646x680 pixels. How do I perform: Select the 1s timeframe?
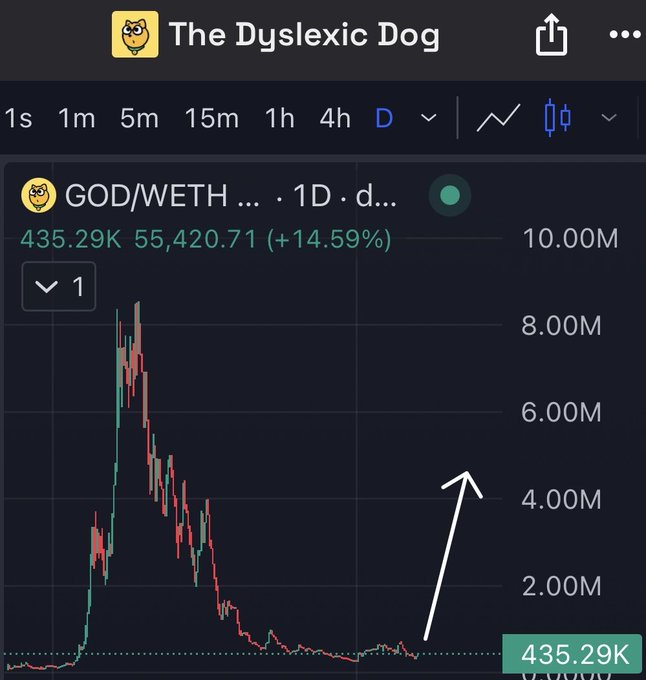pos(19,119)
